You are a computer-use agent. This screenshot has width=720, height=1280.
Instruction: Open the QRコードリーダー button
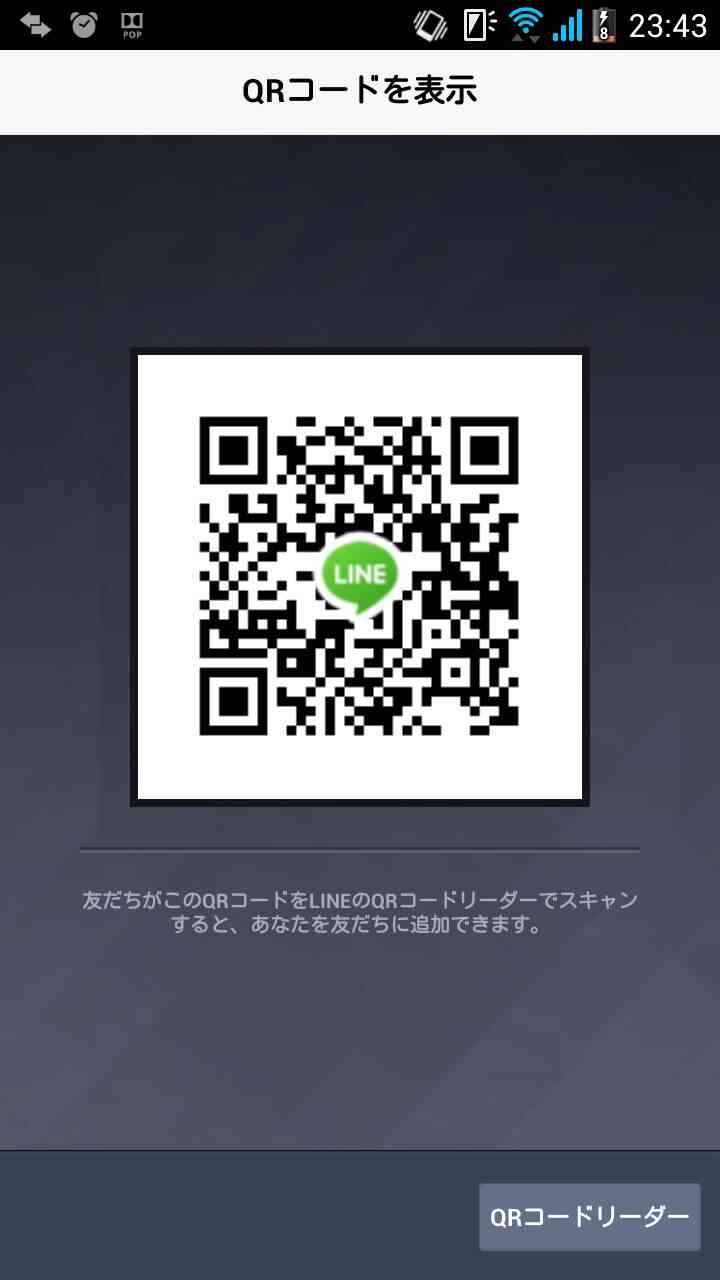(590, 1217)
